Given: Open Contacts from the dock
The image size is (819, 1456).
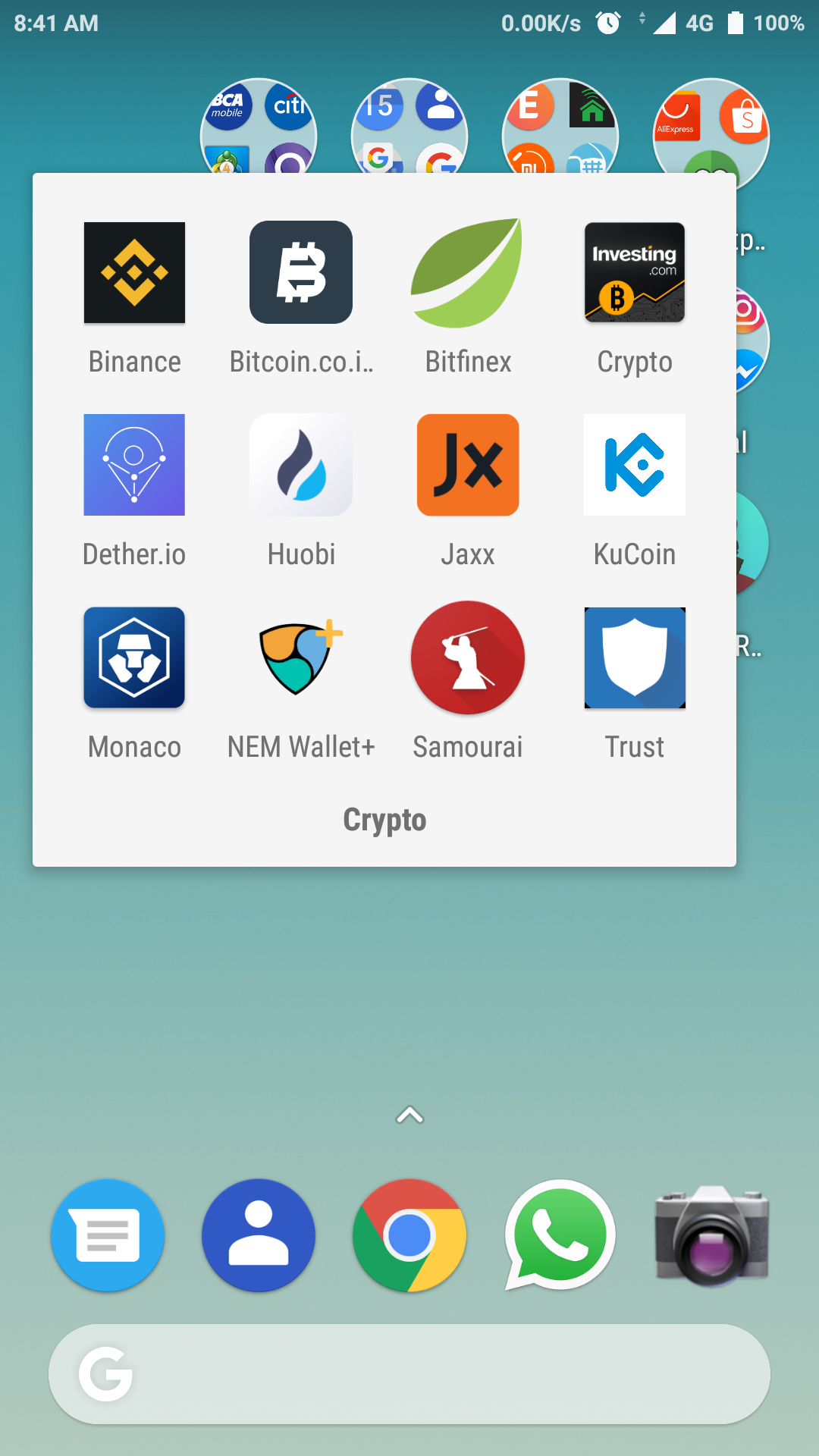Looking at the screenshot, I should [x=259, y=1235].
